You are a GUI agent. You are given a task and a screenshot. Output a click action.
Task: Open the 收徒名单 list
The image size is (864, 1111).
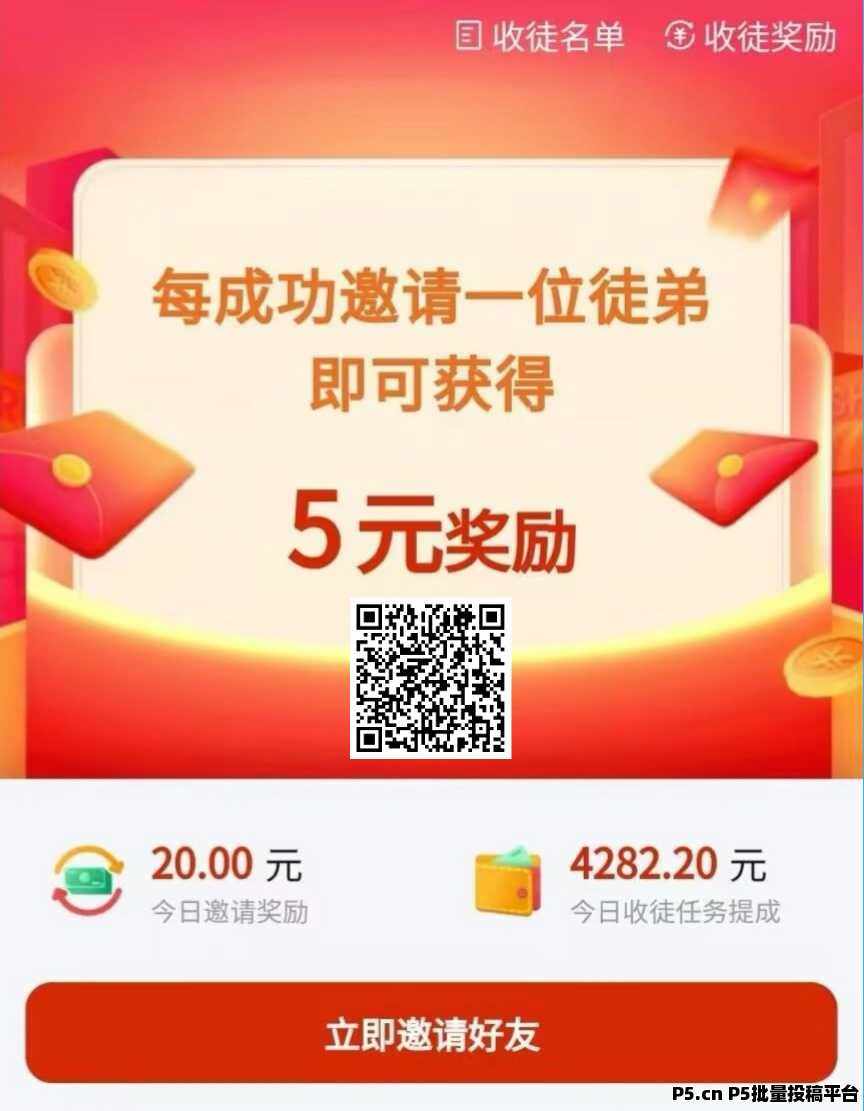540,37
